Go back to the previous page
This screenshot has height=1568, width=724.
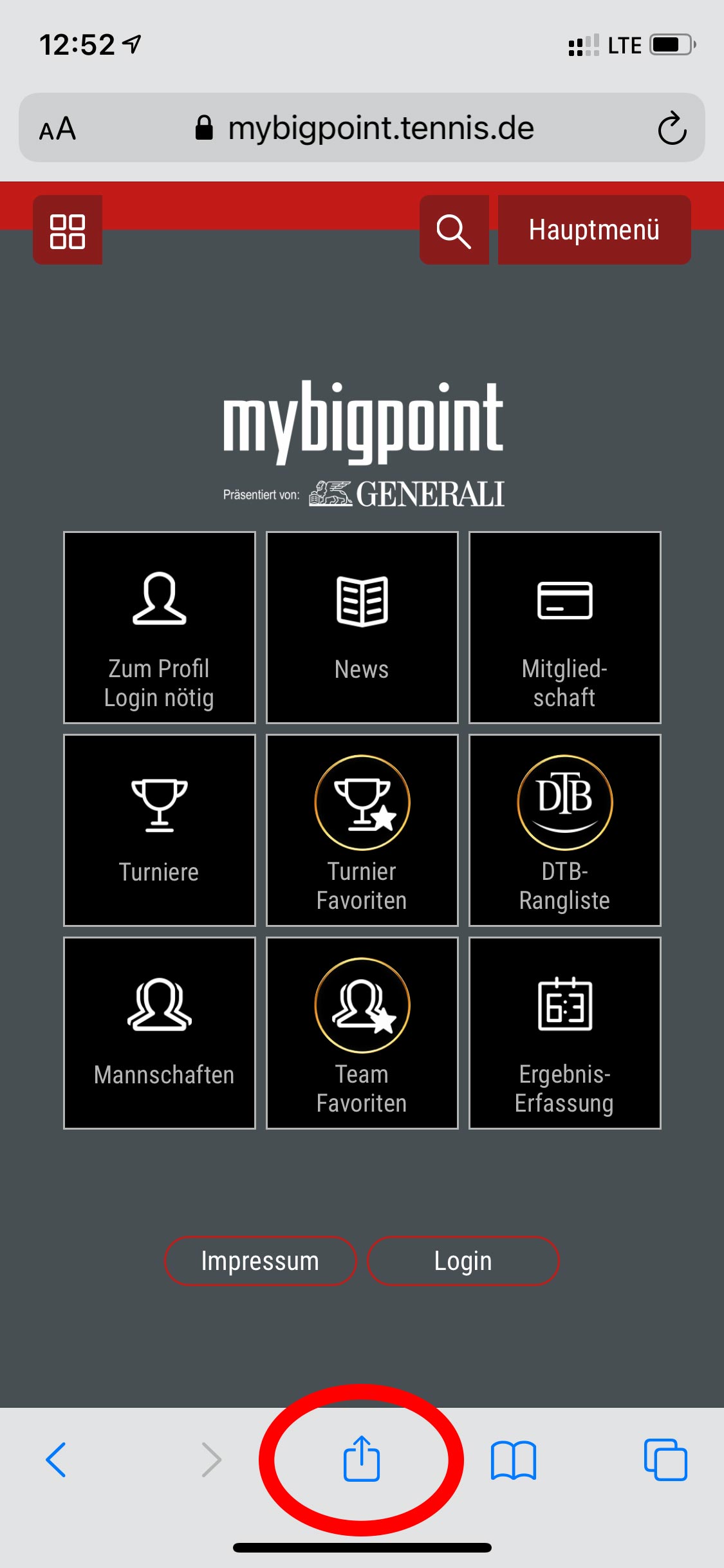[x=57, y=1460]
